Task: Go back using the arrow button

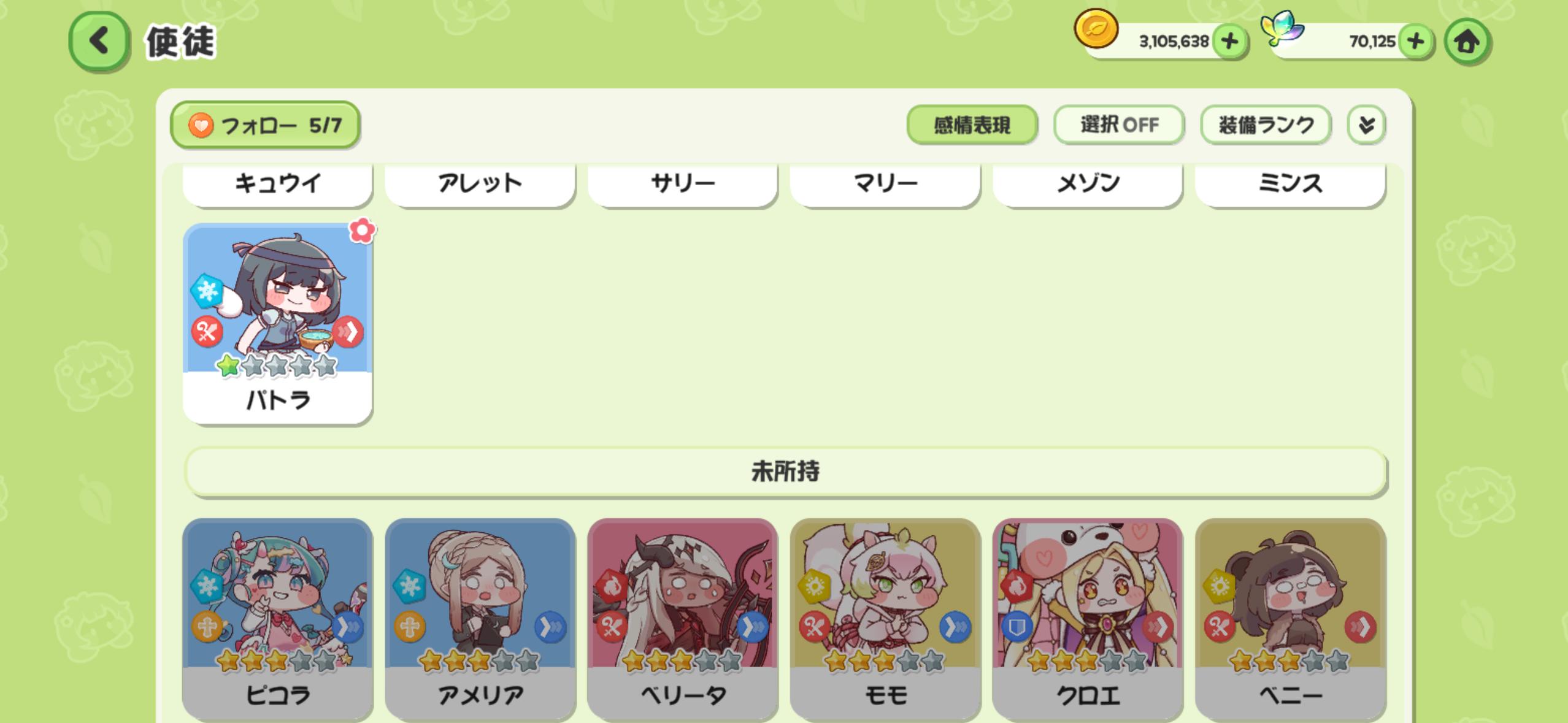Action: tap(99, 41)
